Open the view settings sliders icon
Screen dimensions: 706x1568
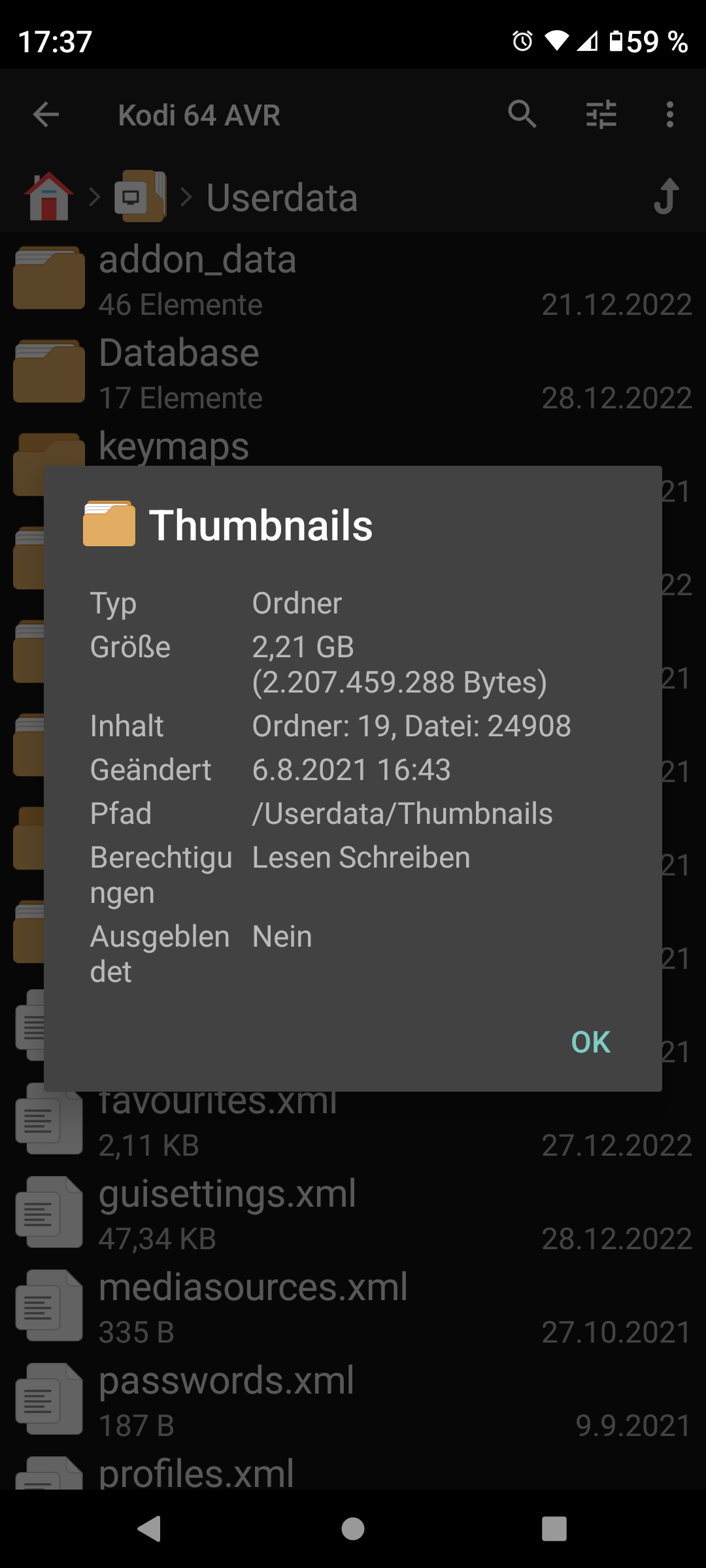[x=601, y=115]
